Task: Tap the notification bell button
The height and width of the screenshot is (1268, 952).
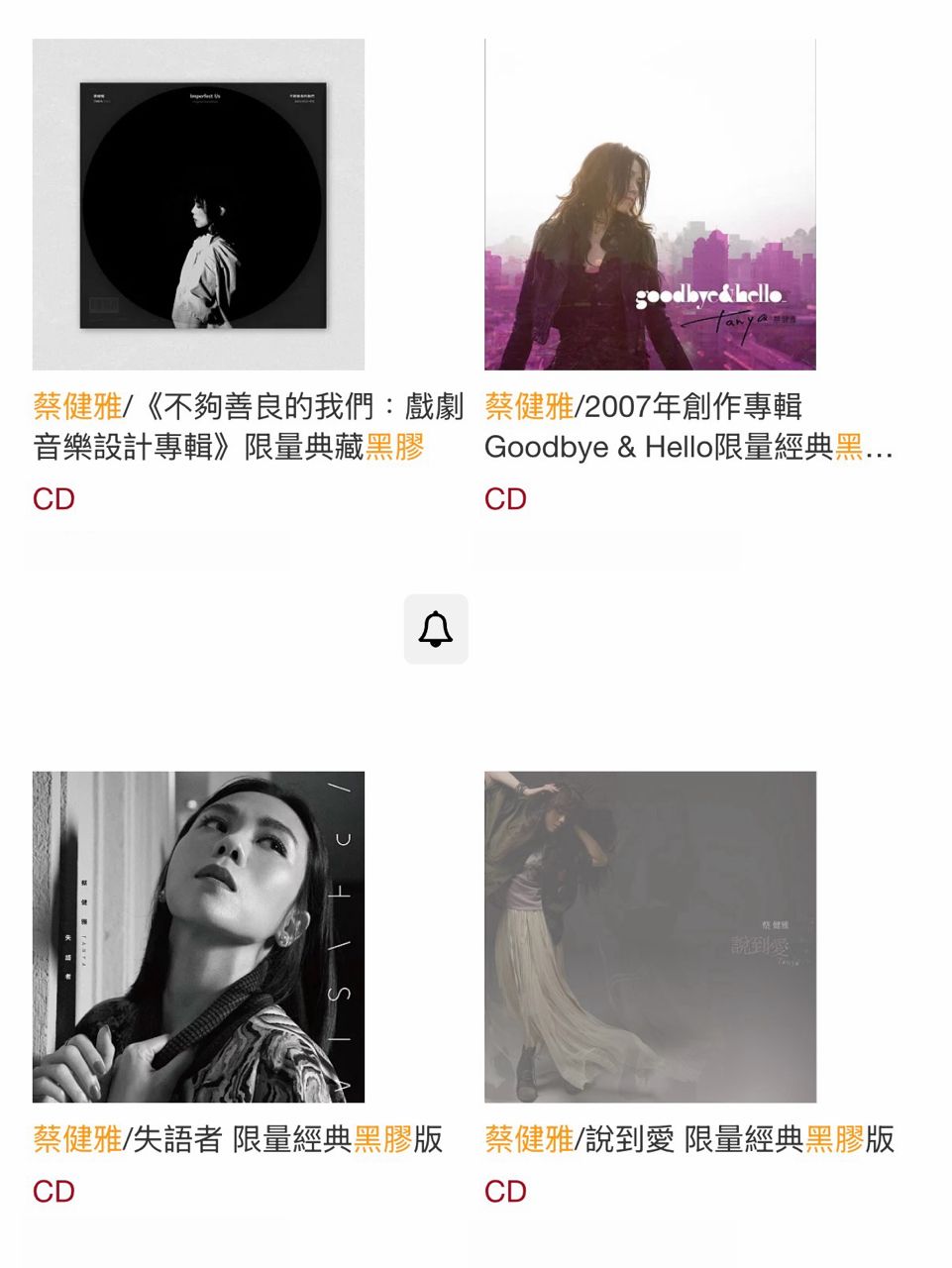Action: tap(436, 629)
